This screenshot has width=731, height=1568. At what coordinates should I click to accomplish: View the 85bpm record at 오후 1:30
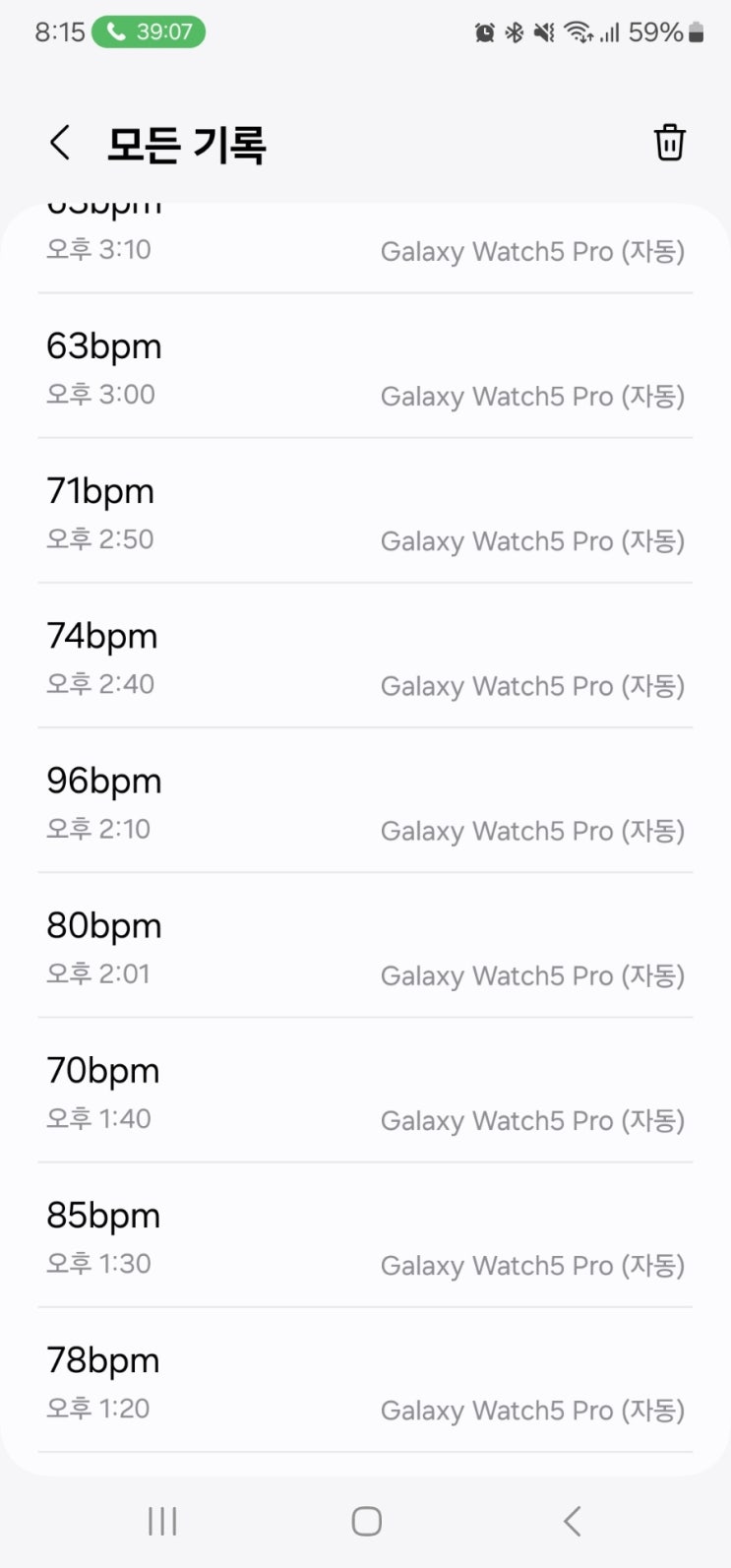tap(365, 1236)
